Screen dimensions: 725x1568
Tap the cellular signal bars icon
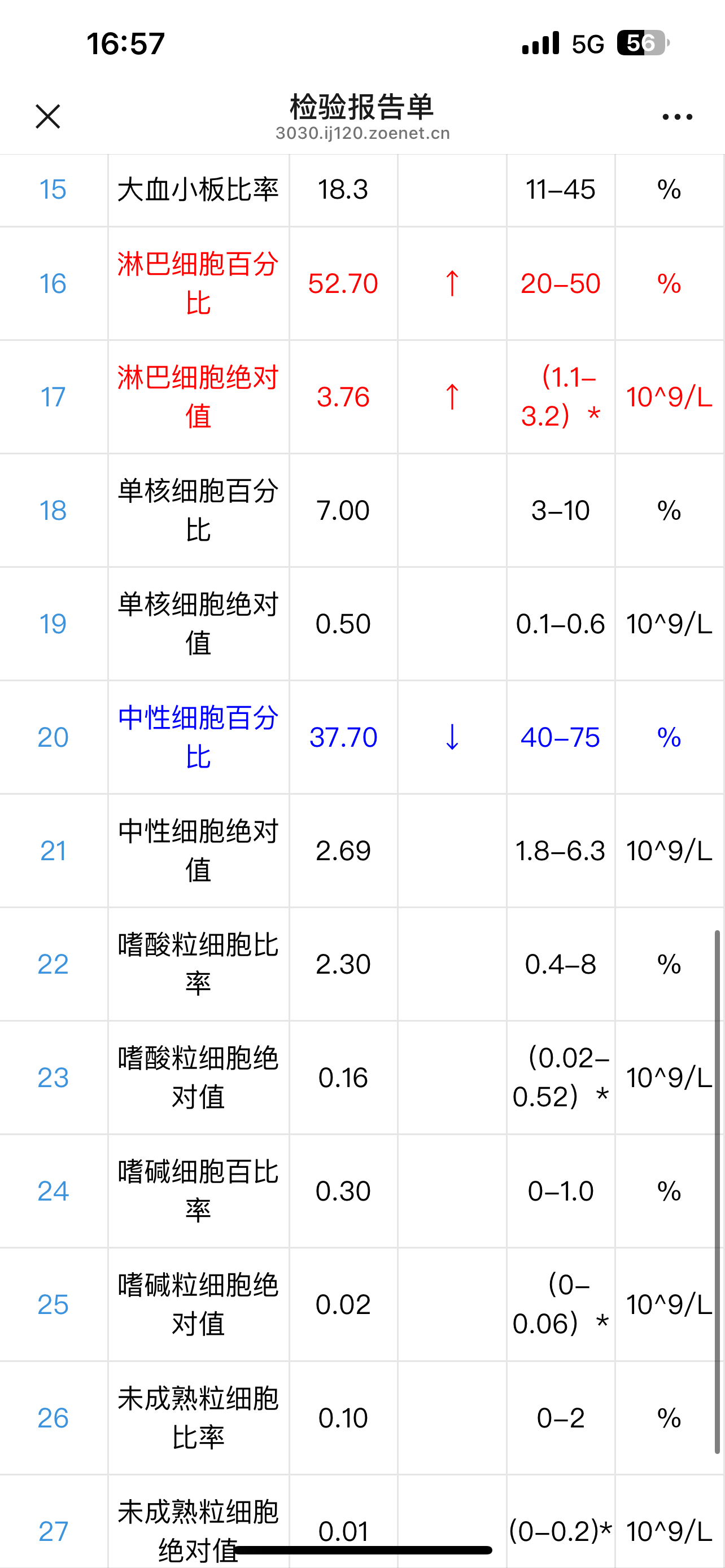click(x=539, y=42)
